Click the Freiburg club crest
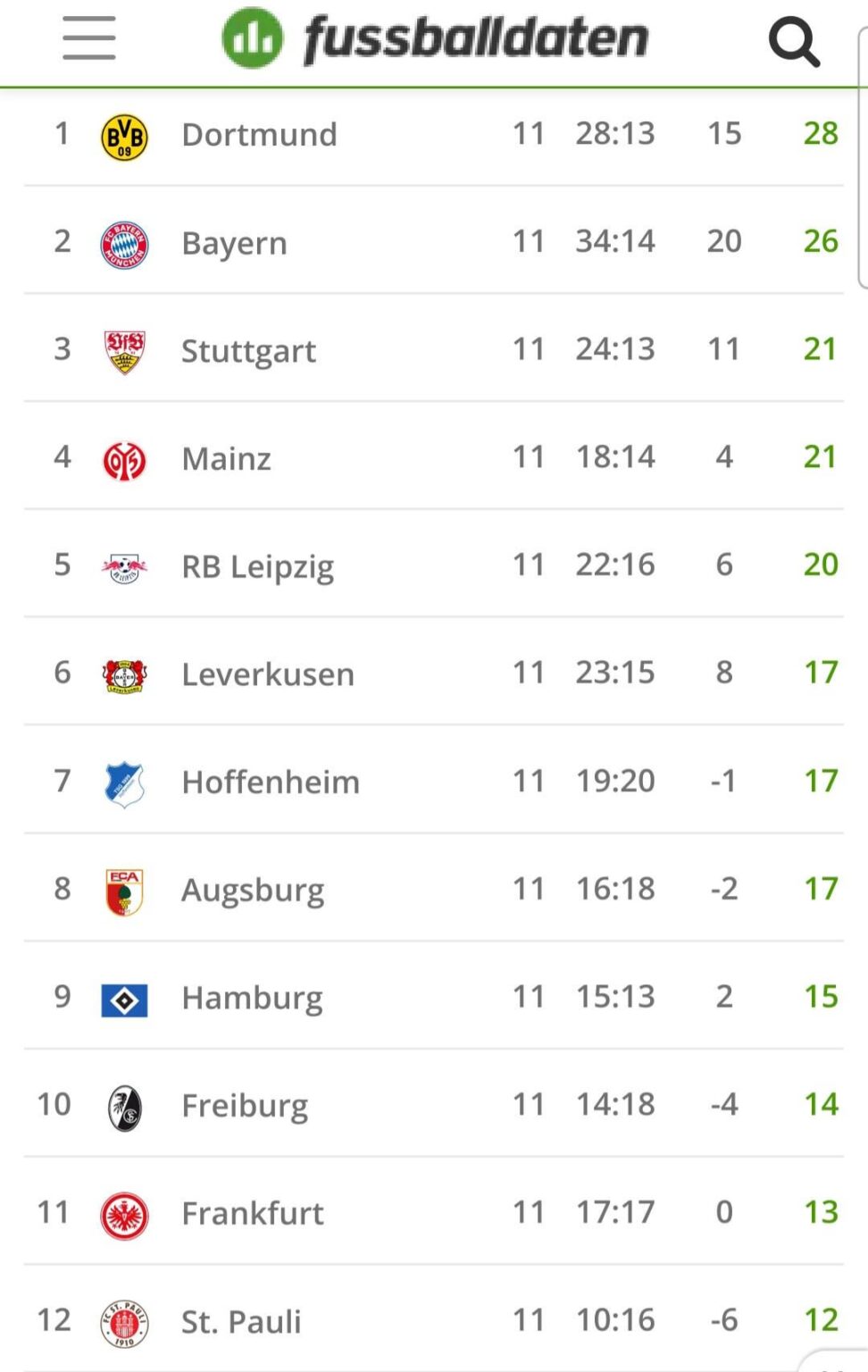The width and height of the screenshot is (868, 1372). [125, 1105]
